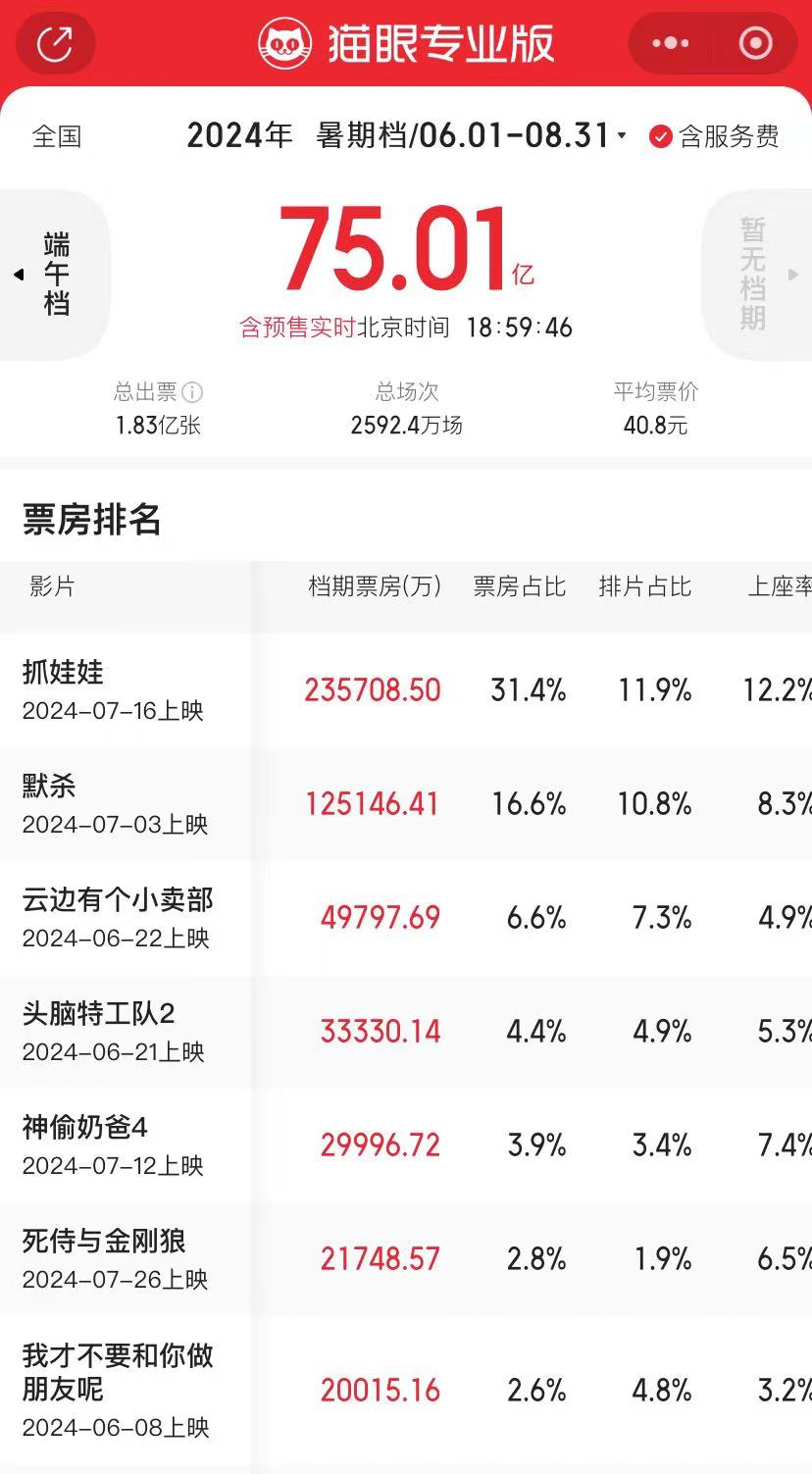812x1474 pixels.
Task: Open 神偷奶爸4 box office details
Action: (406, 1145)
